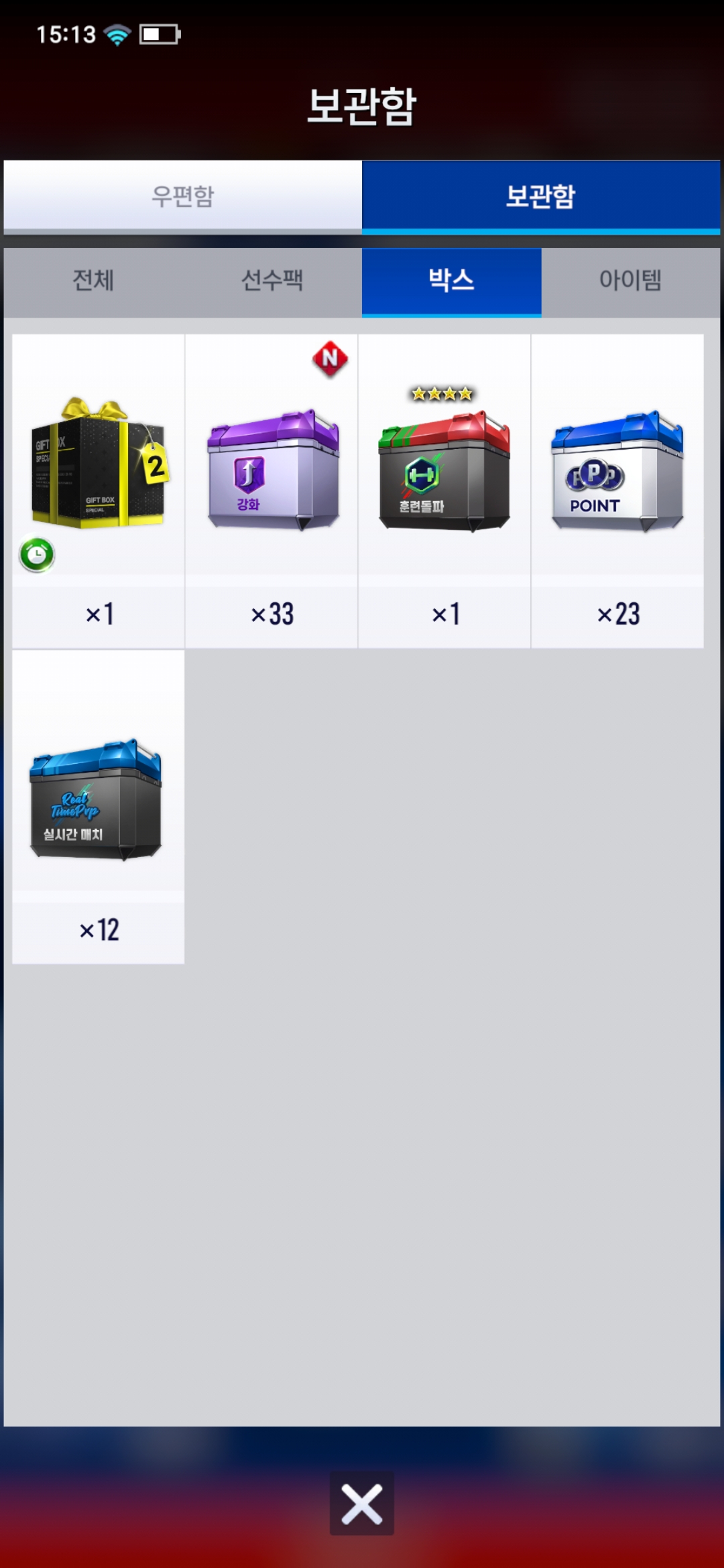Viewport: 724px width, 1568px height.
Task: Show the 전체 category
Action: pos(93,280)
